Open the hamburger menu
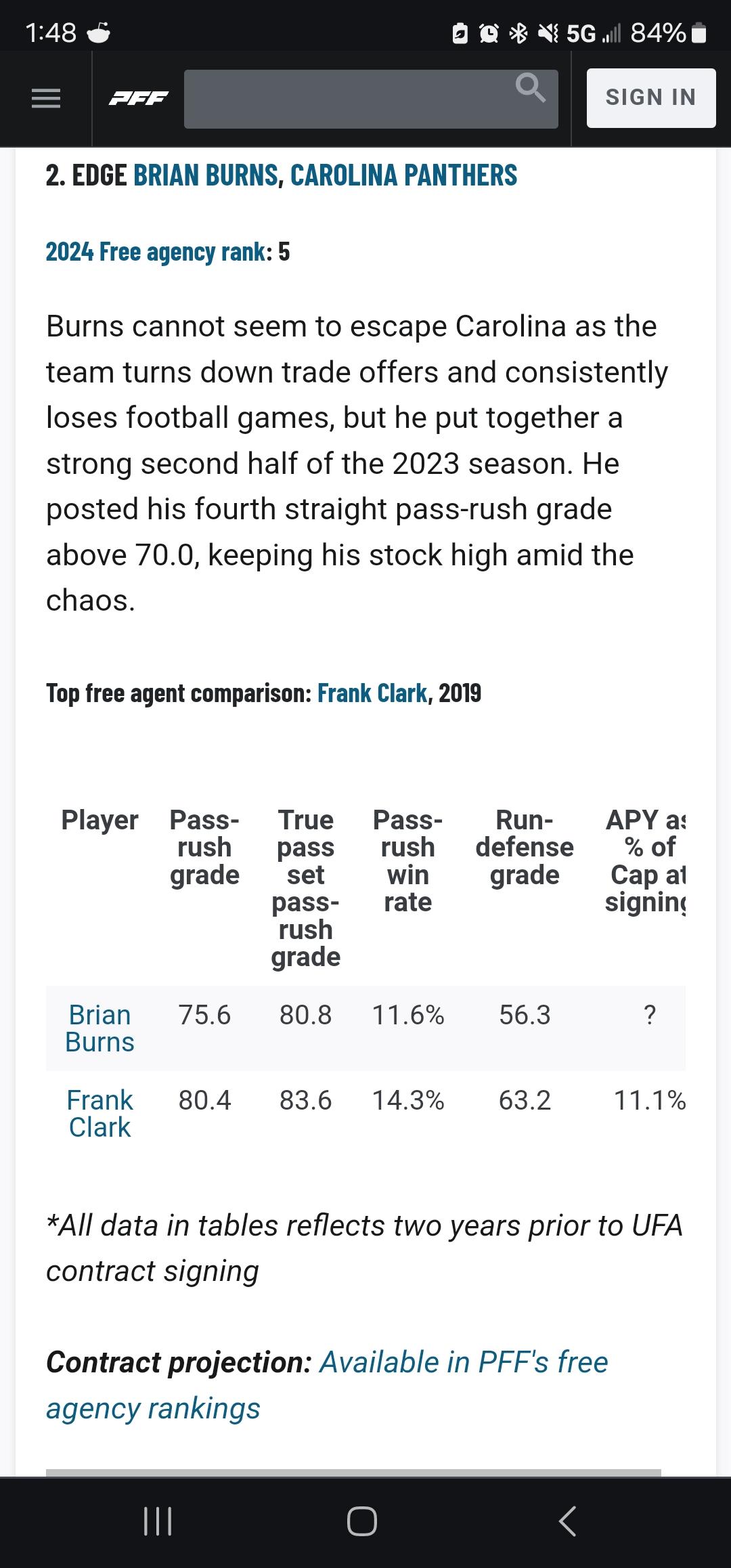 click(x=46, y=99)
